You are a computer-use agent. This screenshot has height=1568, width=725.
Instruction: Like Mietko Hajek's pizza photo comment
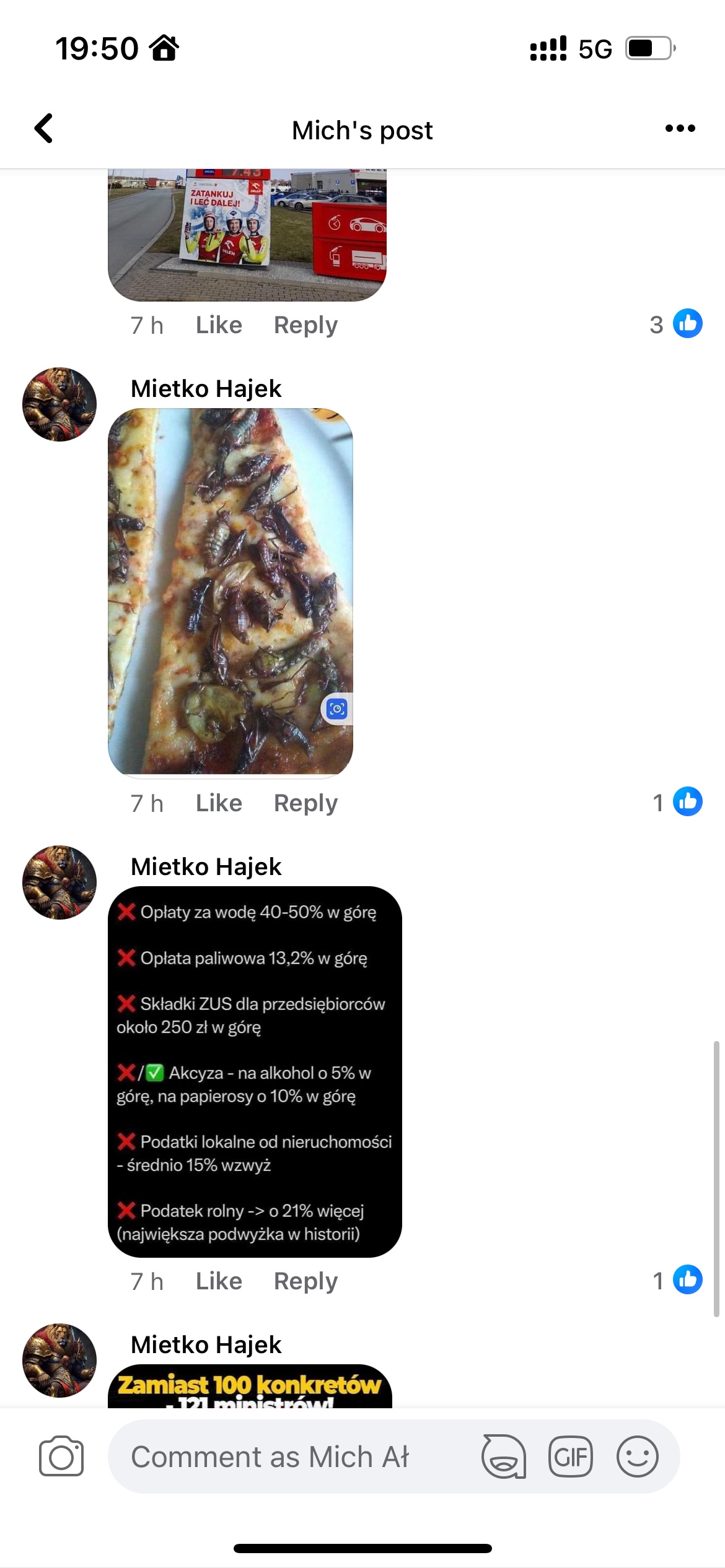click(x=219, y=803)
